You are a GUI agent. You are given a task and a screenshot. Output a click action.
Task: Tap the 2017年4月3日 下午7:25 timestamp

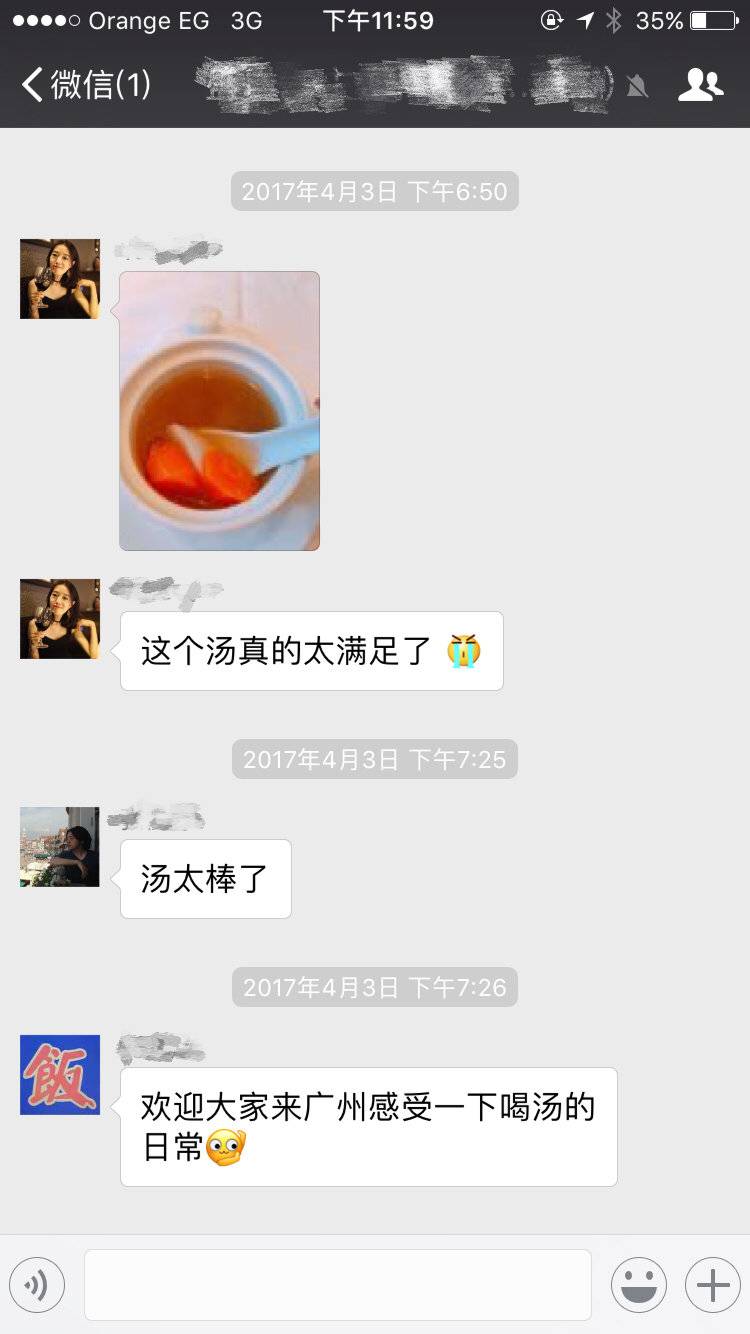click(x=374, y=759)
